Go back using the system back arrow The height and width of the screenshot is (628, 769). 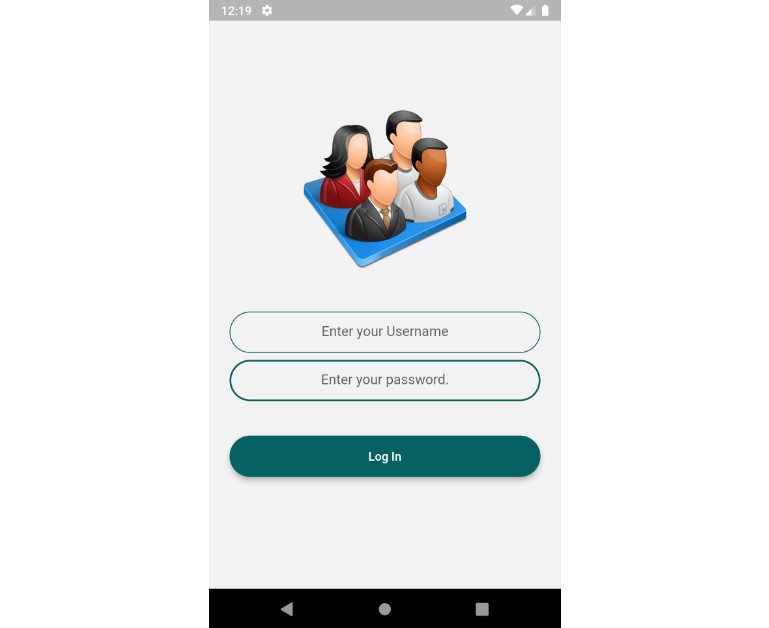[287, 608]
